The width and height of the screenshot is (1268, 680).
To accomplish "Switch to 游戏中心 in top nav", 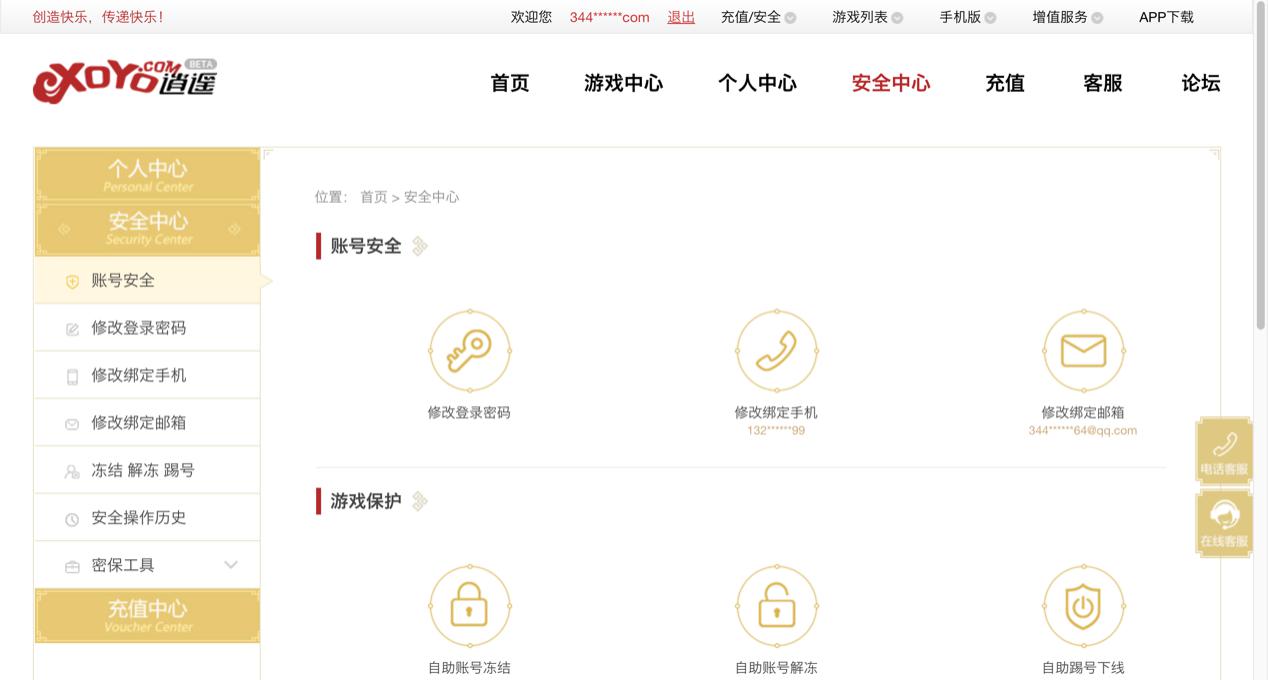I will click(x=623, y=83).
